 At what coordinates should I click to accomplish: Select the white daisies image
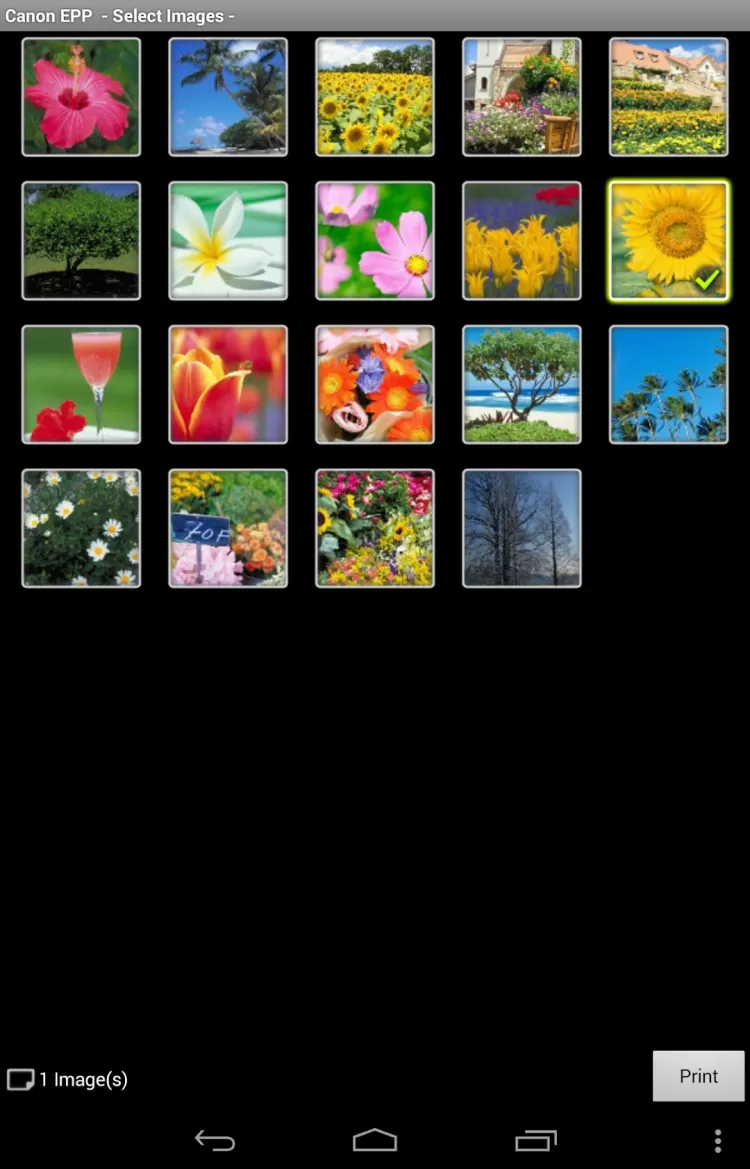[x=81, y=529]
